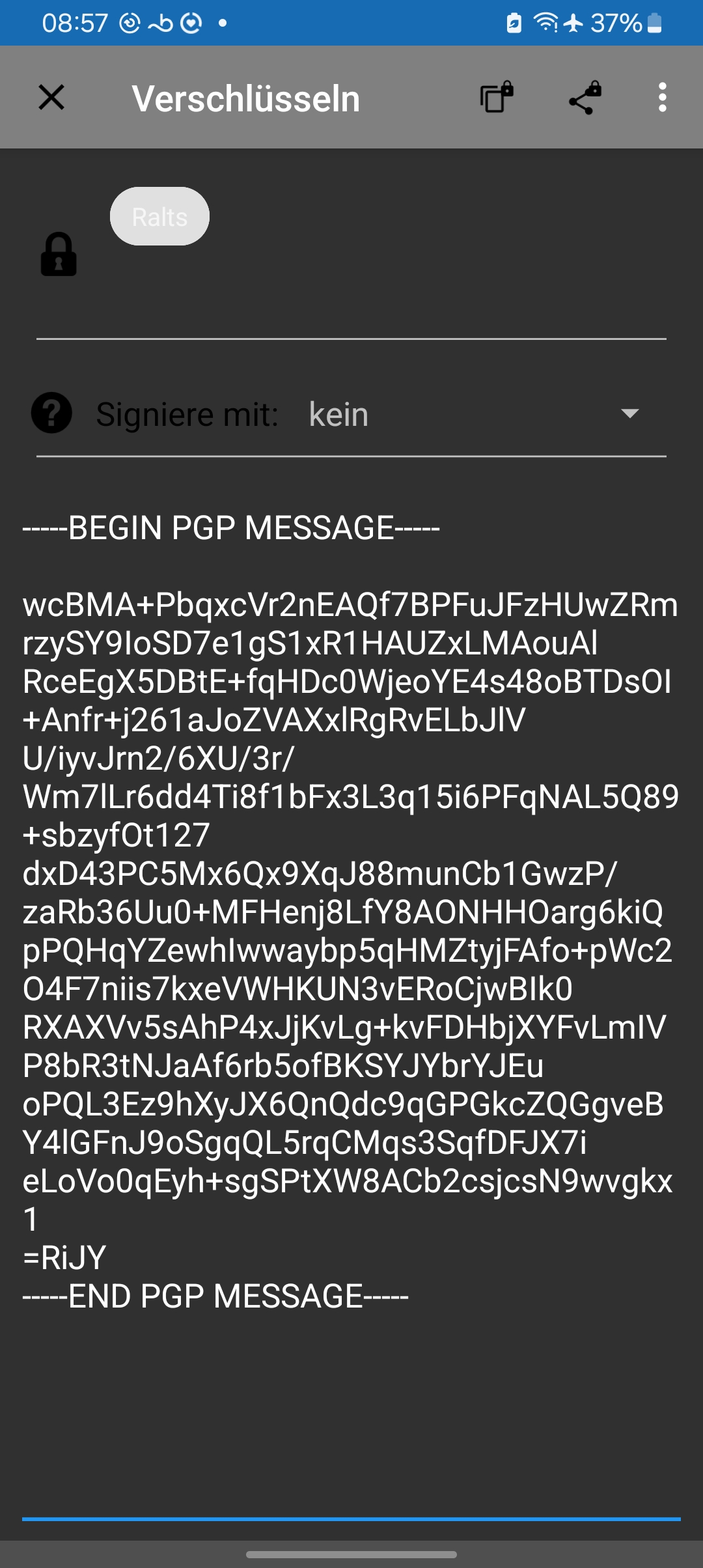Tap the PGP message text field

[x=351, y=912]
